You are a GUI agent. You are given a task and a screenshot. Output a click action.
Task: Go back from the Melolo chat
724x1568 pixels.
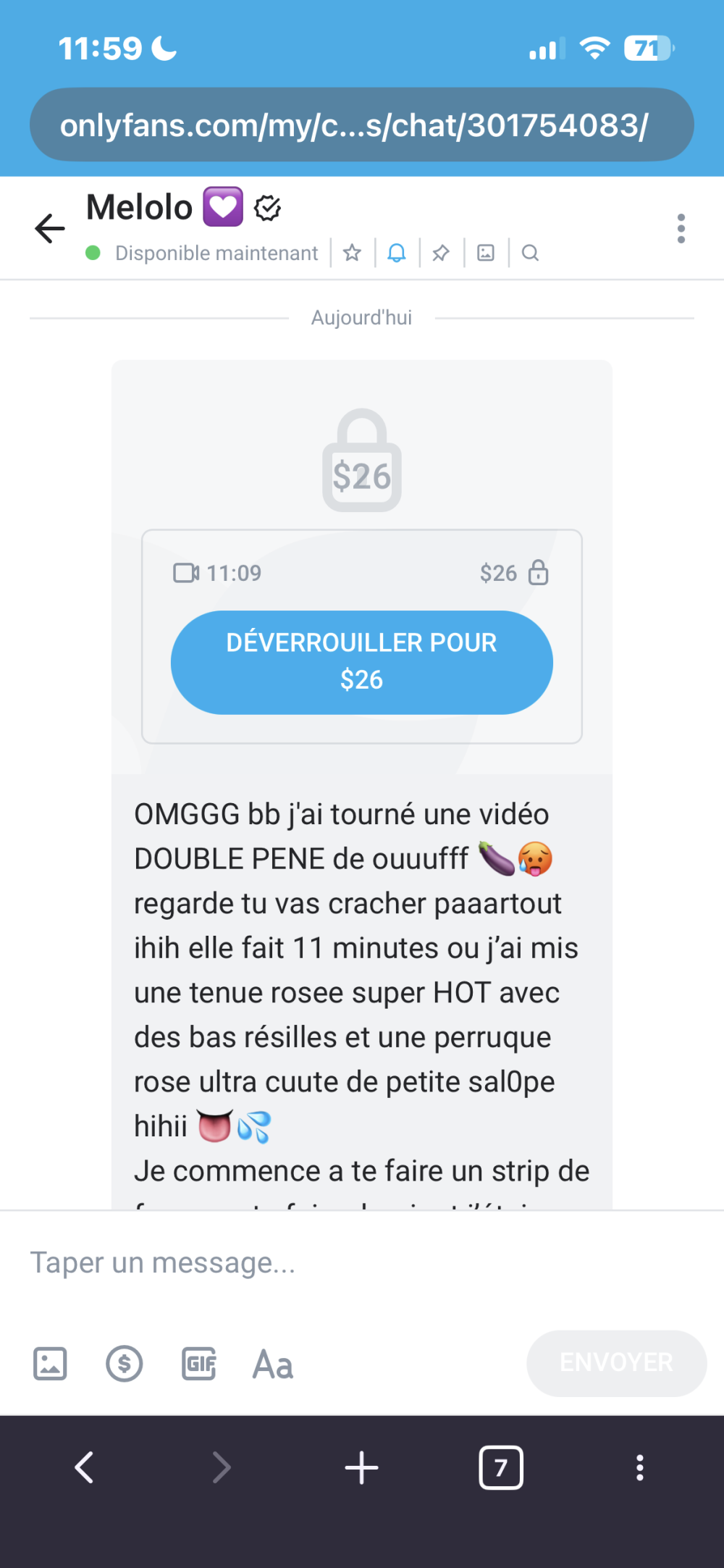50,229
